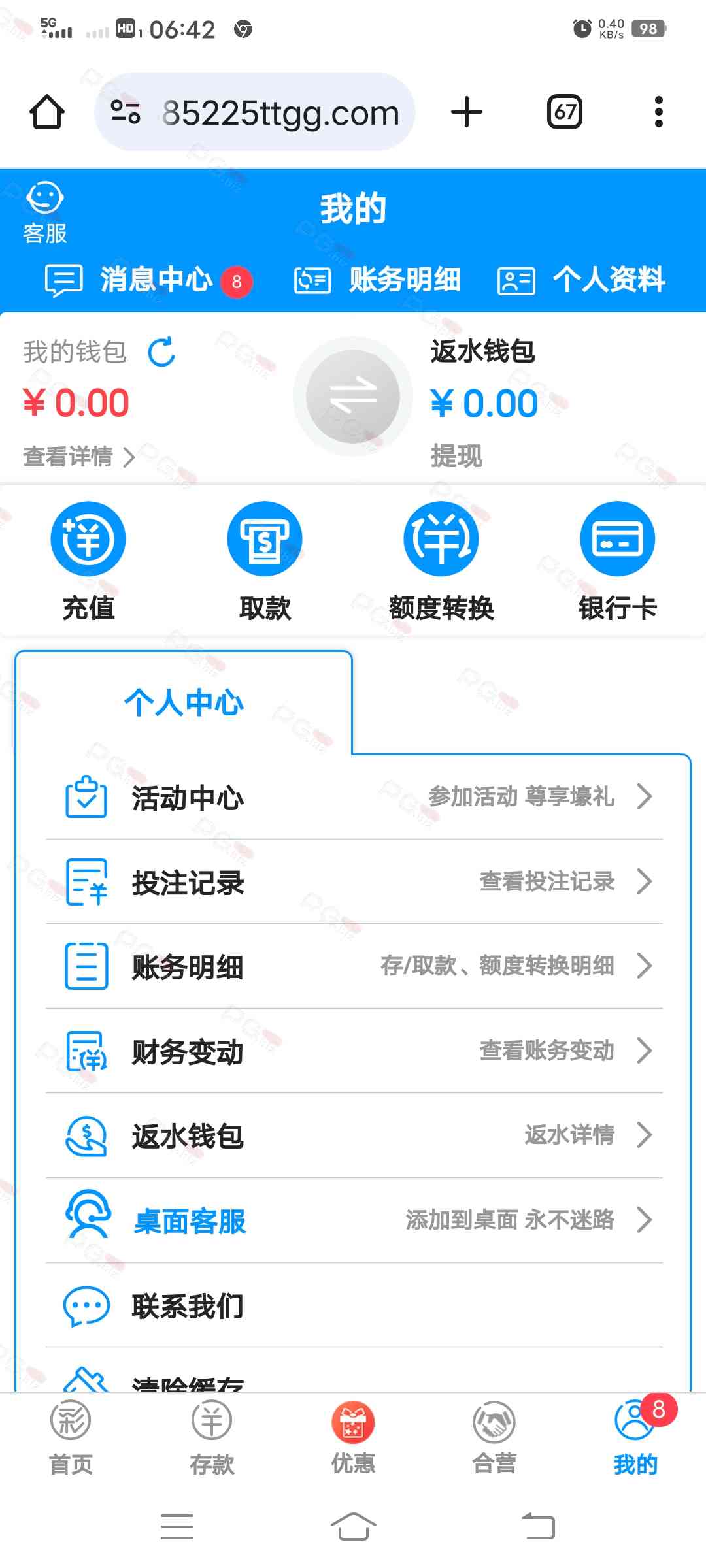The height and width of the screenshot is (1568, 706).
Task: Switch to the 首页 tab
Action: pyautogui.click(x=71, y=1437)
